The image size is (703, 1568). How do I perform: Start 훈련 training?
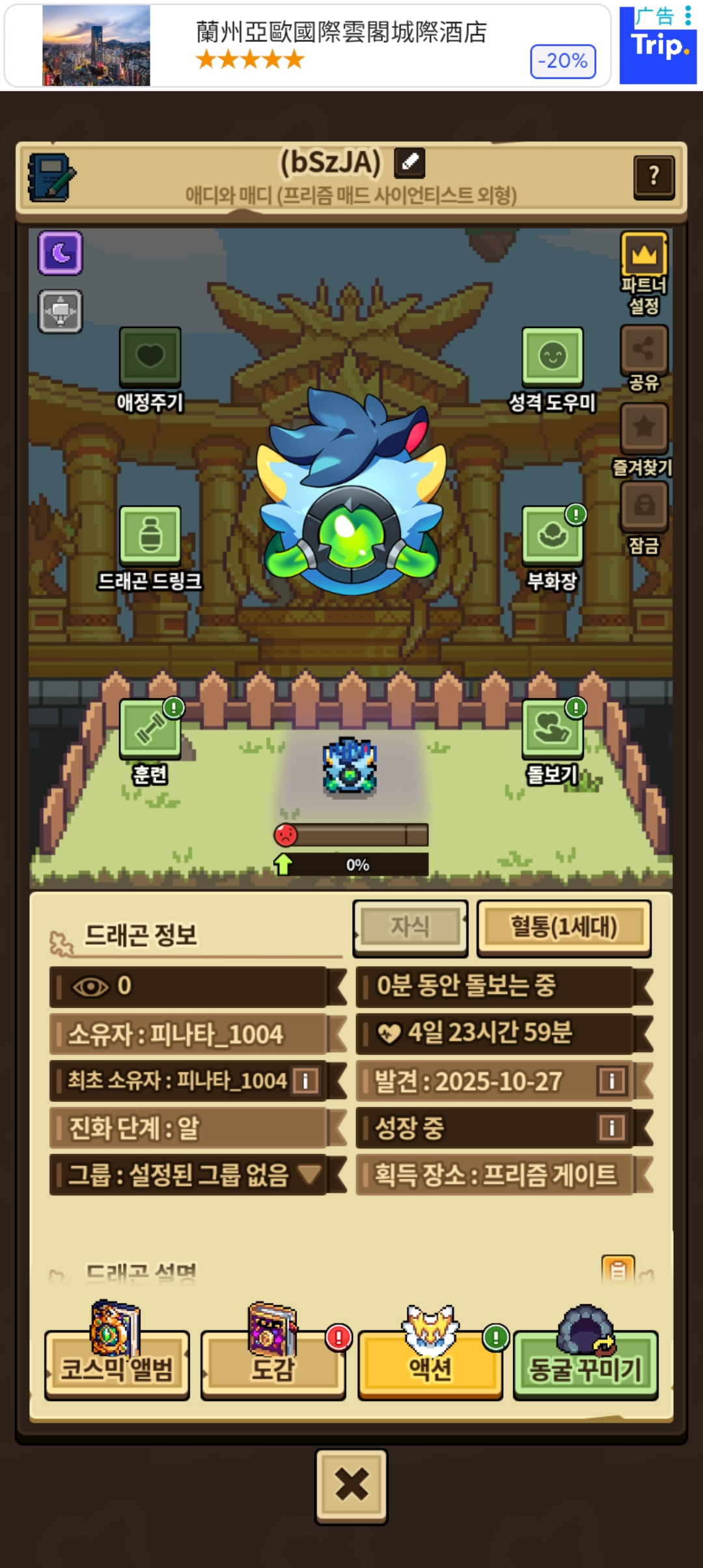click(150, 729)
